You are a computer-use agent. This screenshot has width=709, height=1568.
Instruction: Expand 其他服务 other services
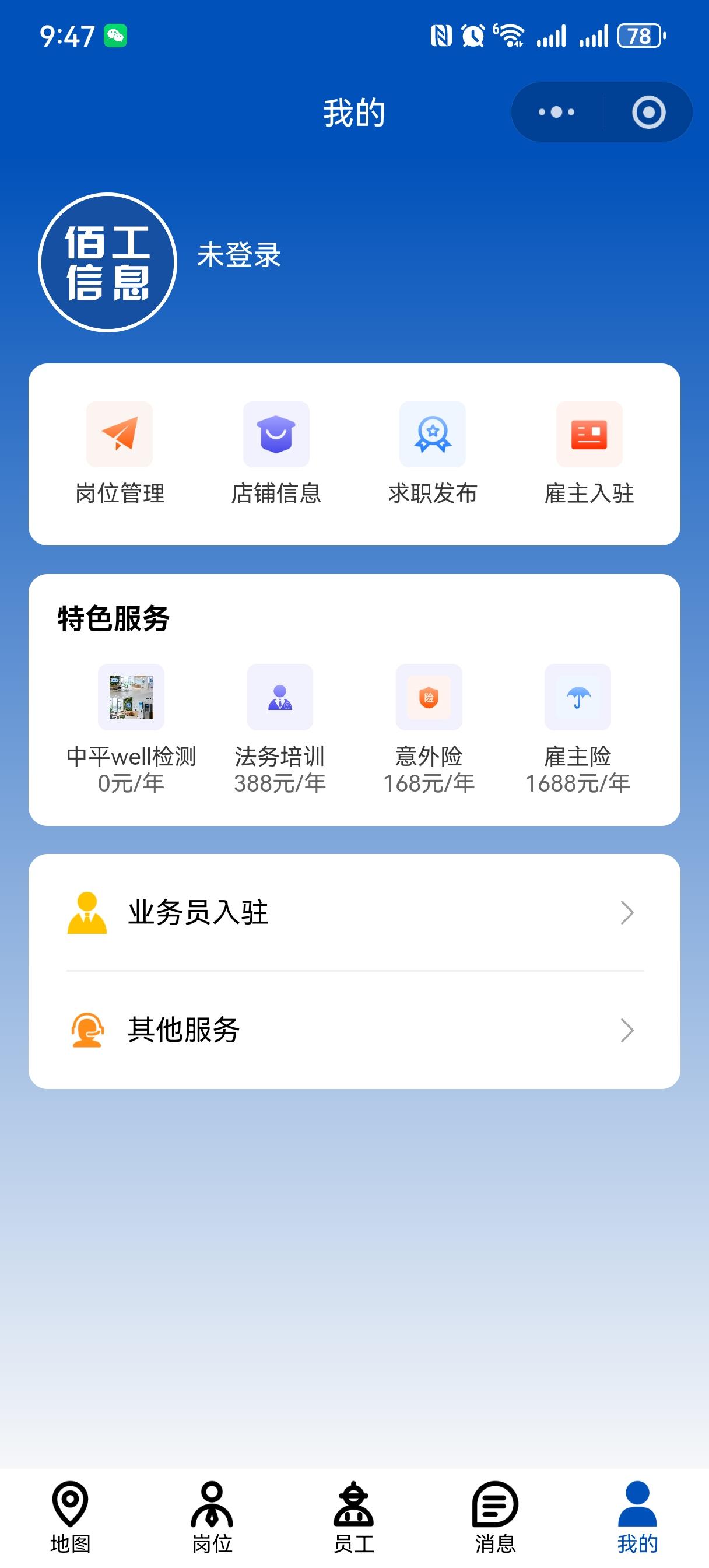[x=354, y=1030]
